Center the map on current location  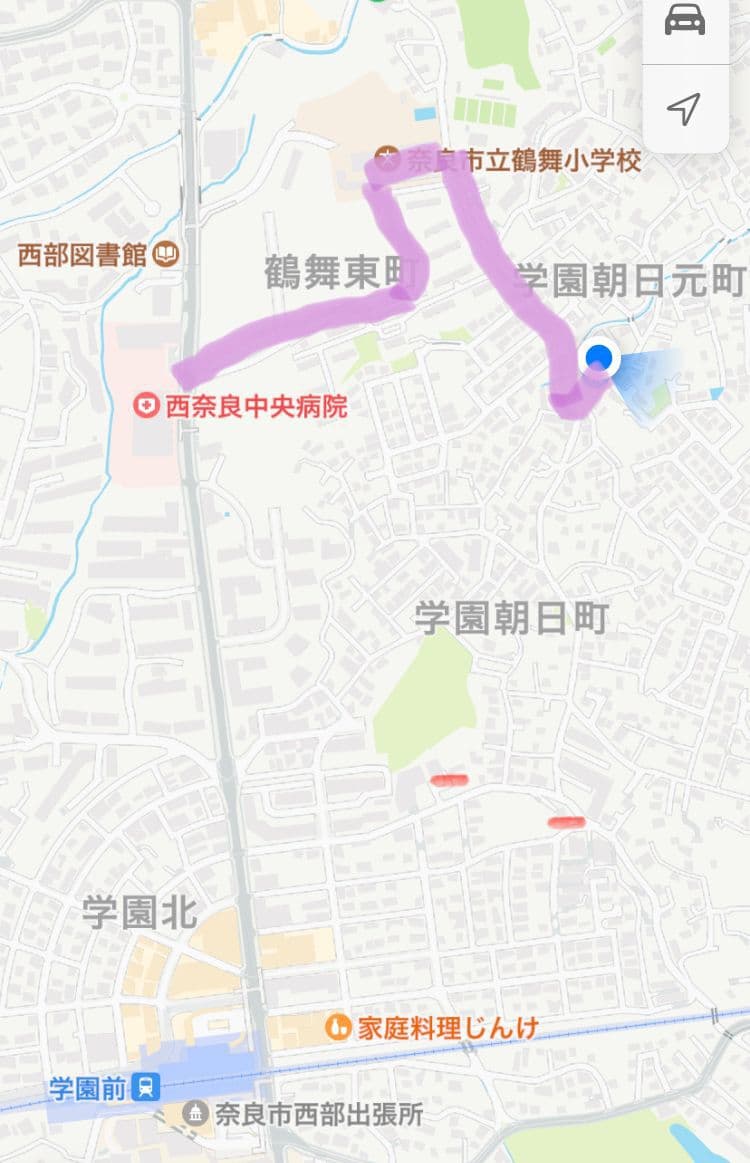[x=685, y=109]
